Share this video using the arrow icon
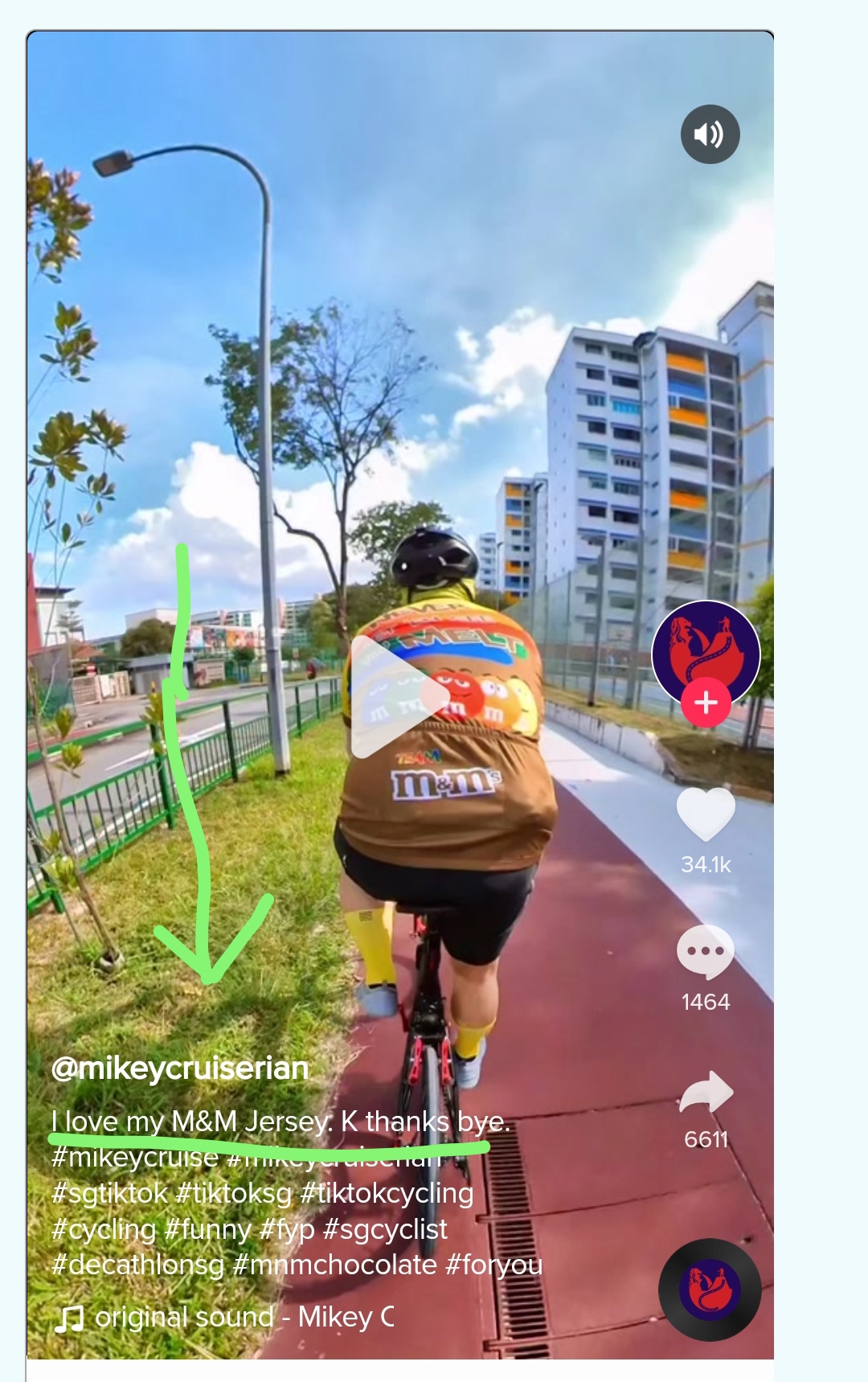 click(x=706, y=1093)
